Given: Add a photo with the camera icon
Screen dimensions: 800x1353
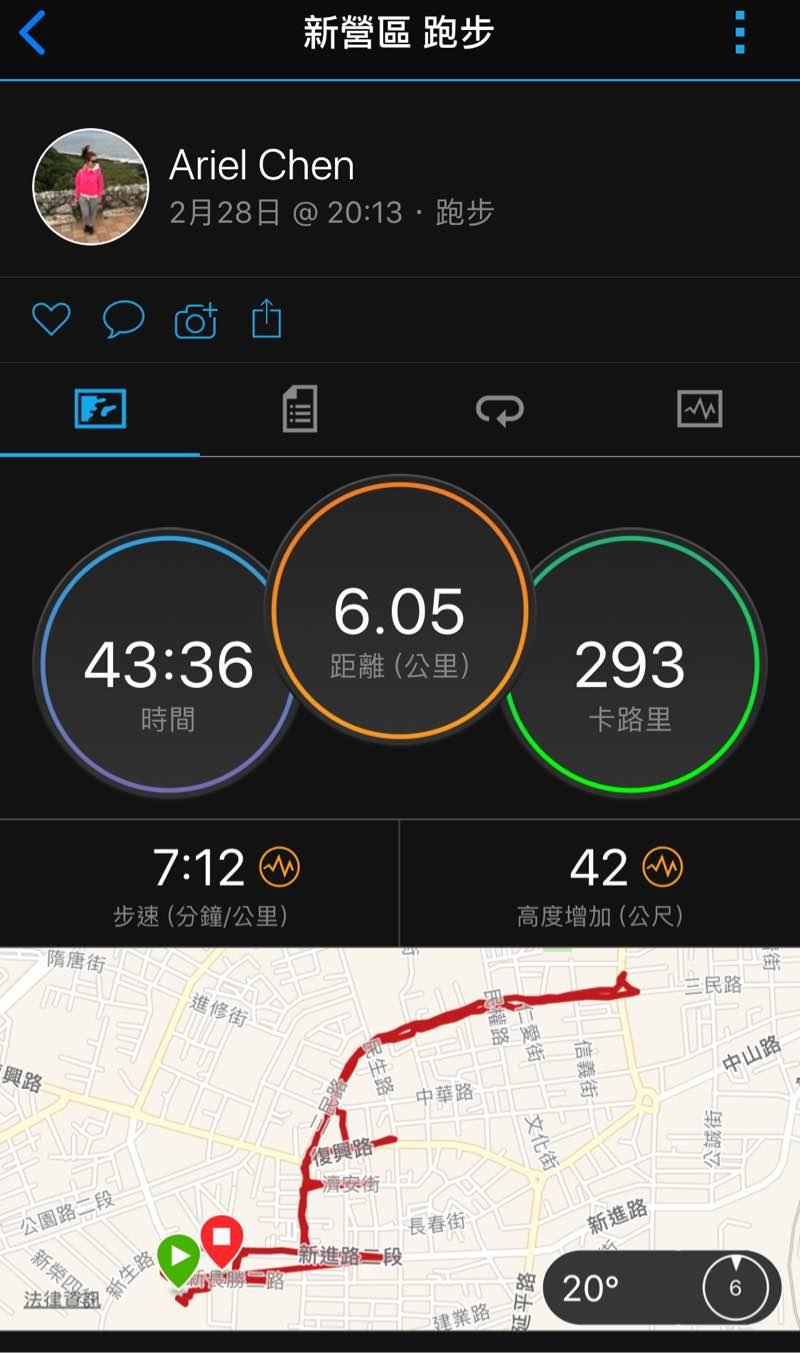Looking at the screenshot, I should click(196, 321).
